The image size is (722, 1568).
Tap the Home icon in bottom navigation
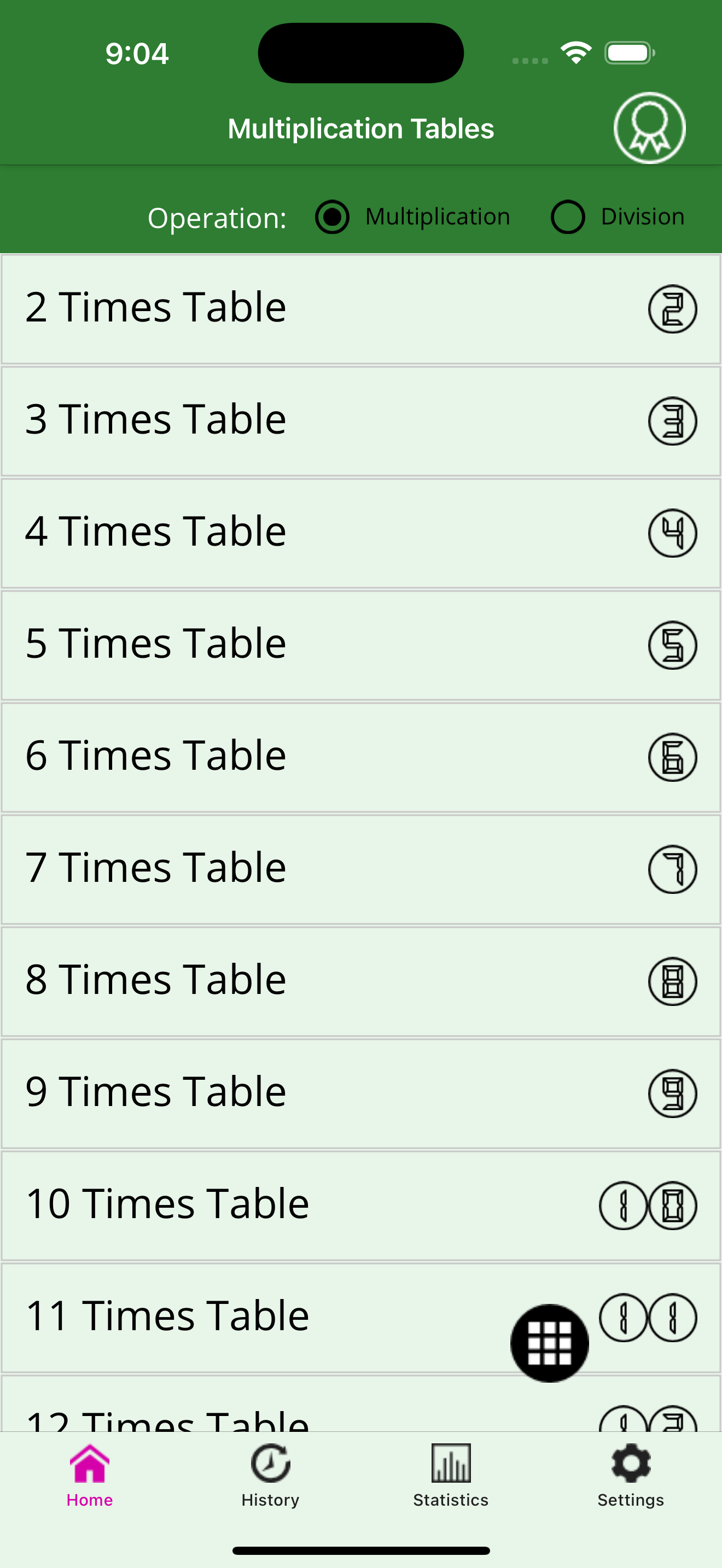[90, 1464]
